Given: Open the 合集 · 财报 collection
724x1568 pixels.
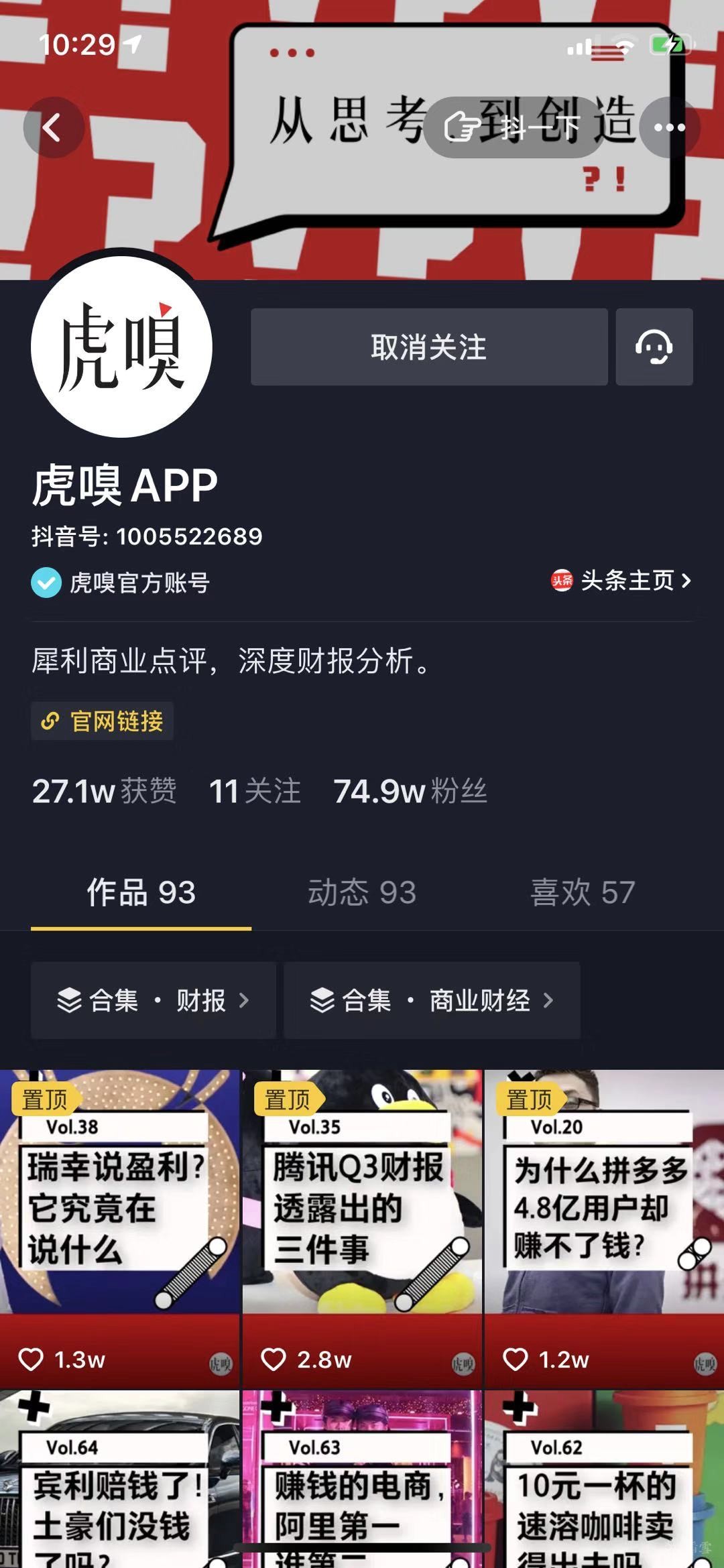Looking at the screenshot, I should coord(153,1000).
